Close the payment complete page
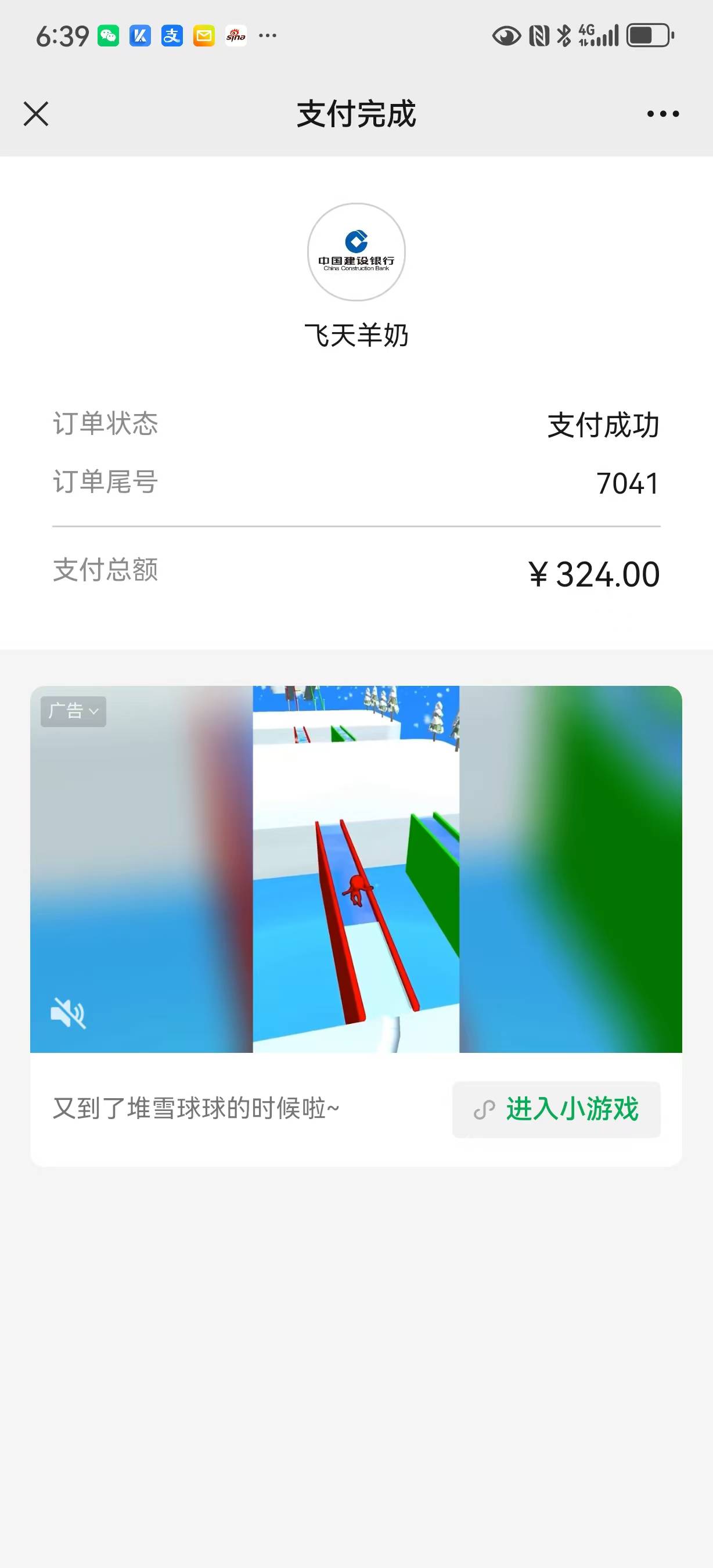Viewport: 713px width, 1568px height. click(x=36, y=114)
